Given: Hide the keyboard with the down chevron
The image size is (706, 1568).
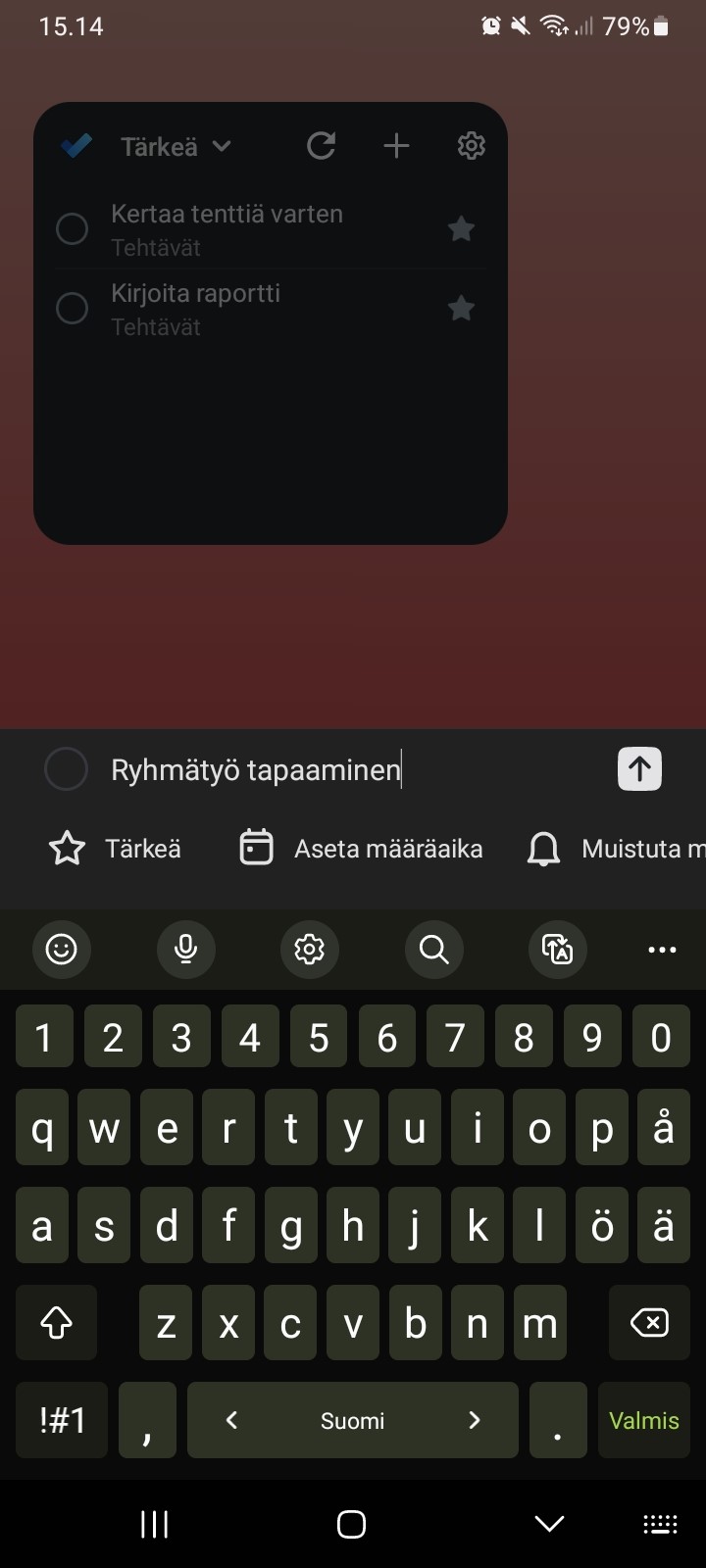Looking at the screenshot, I should tap(549, 1524).
